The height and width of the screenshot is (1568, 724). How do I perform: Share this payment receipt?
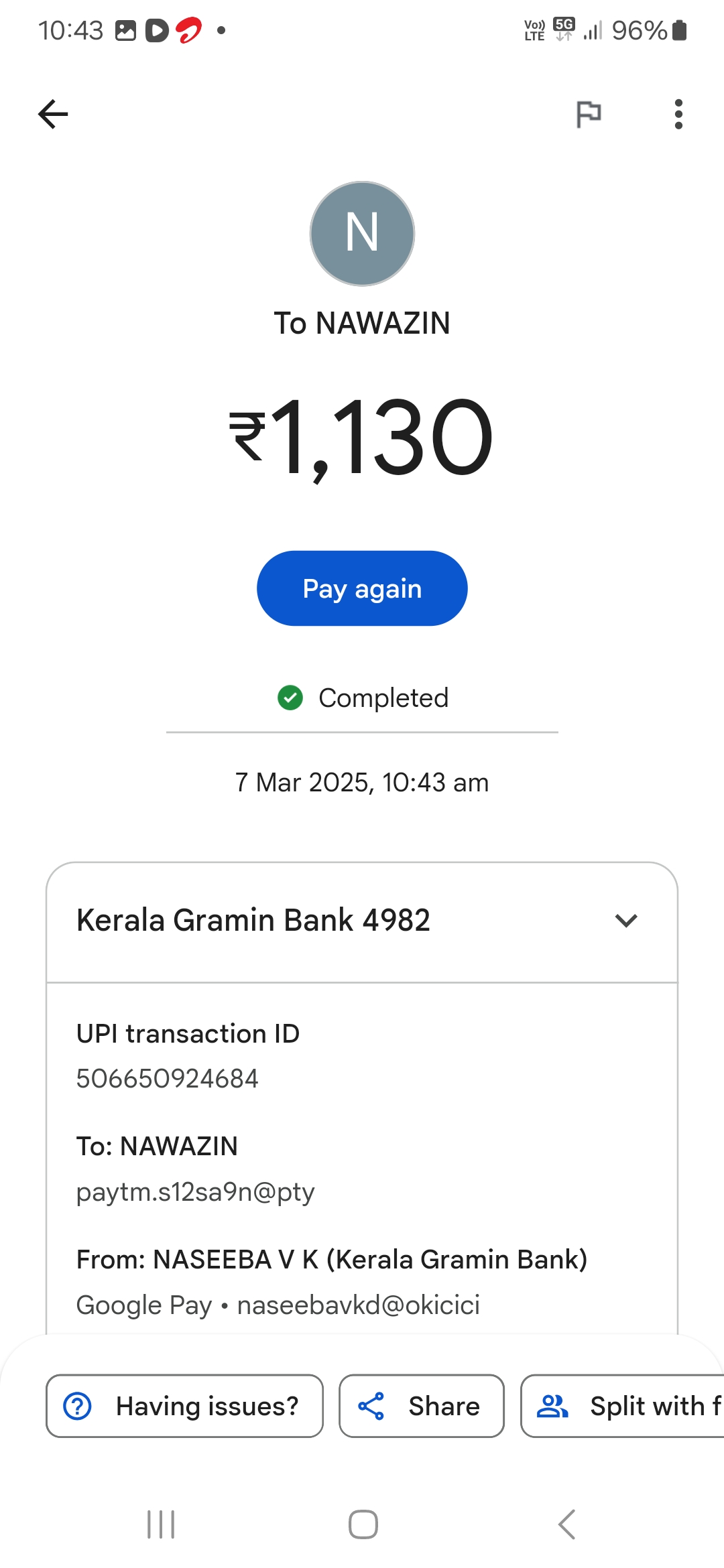click(421, 1406)
